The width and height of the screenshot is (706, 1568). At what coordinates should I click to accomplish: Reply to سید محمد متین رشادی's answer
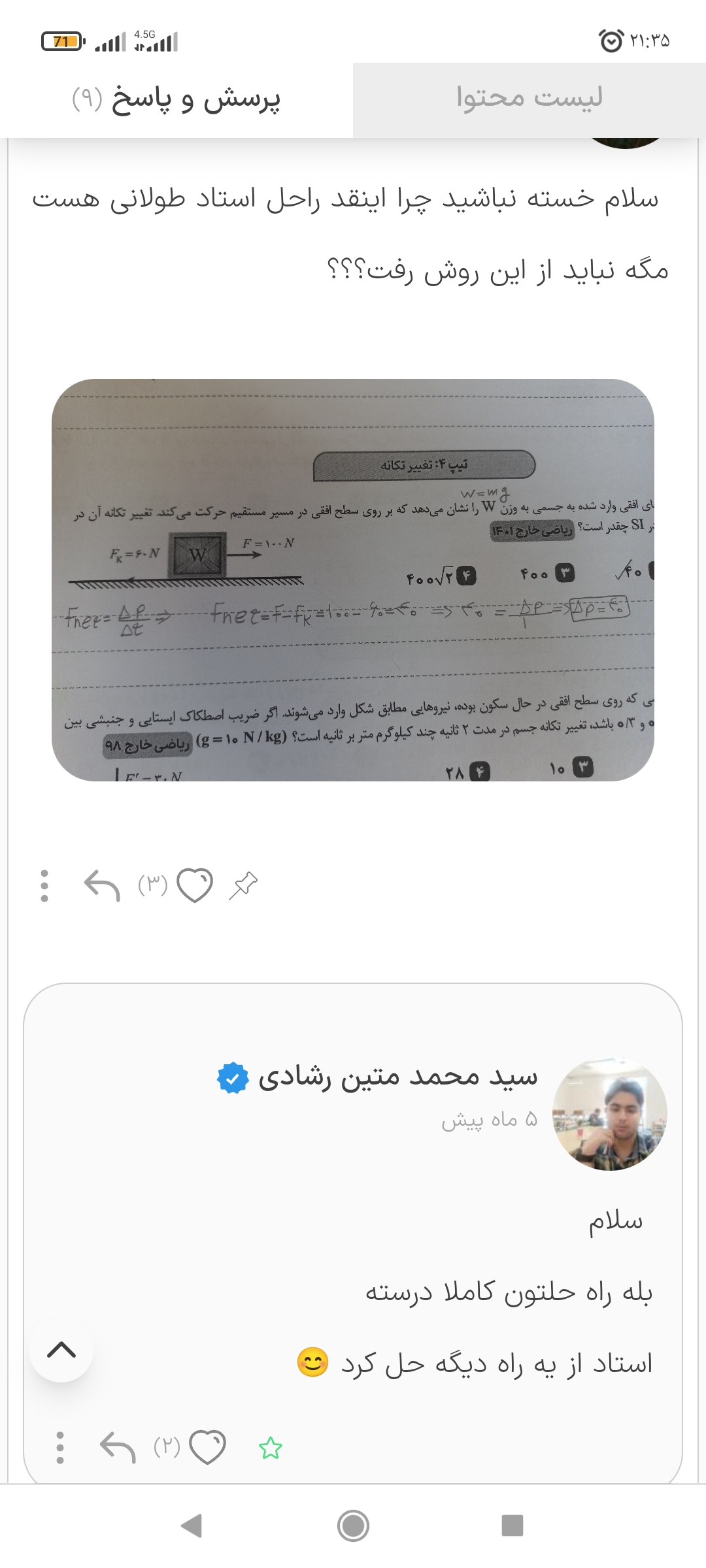(118, 1447)
